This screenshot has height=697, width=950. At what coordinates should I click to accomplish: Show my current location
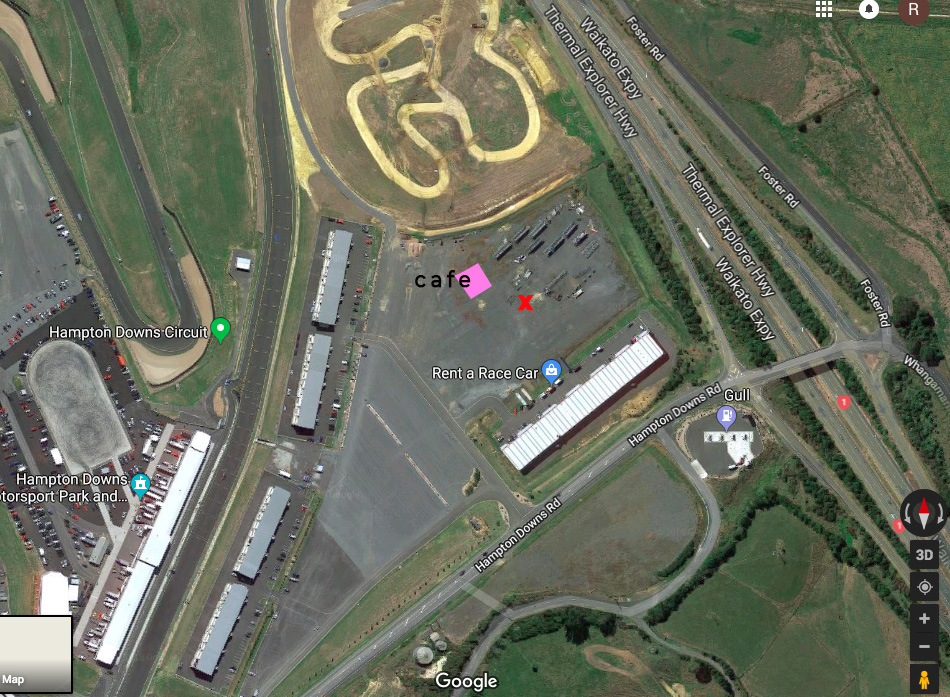924,587
